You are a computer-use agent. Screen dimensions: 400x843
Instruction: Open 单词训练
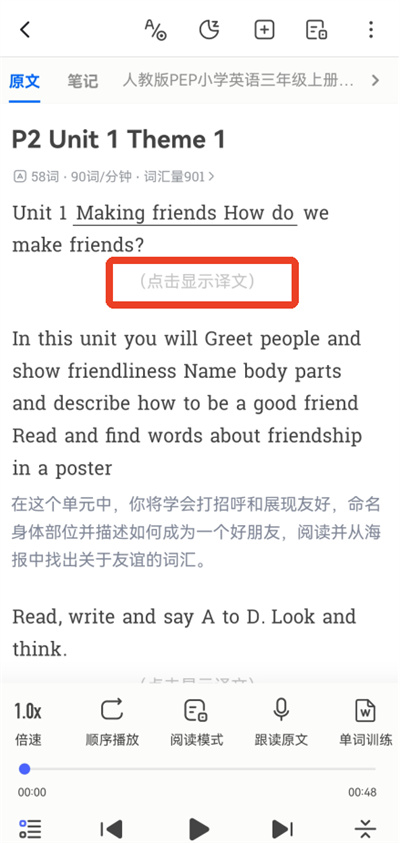(366, 723)
